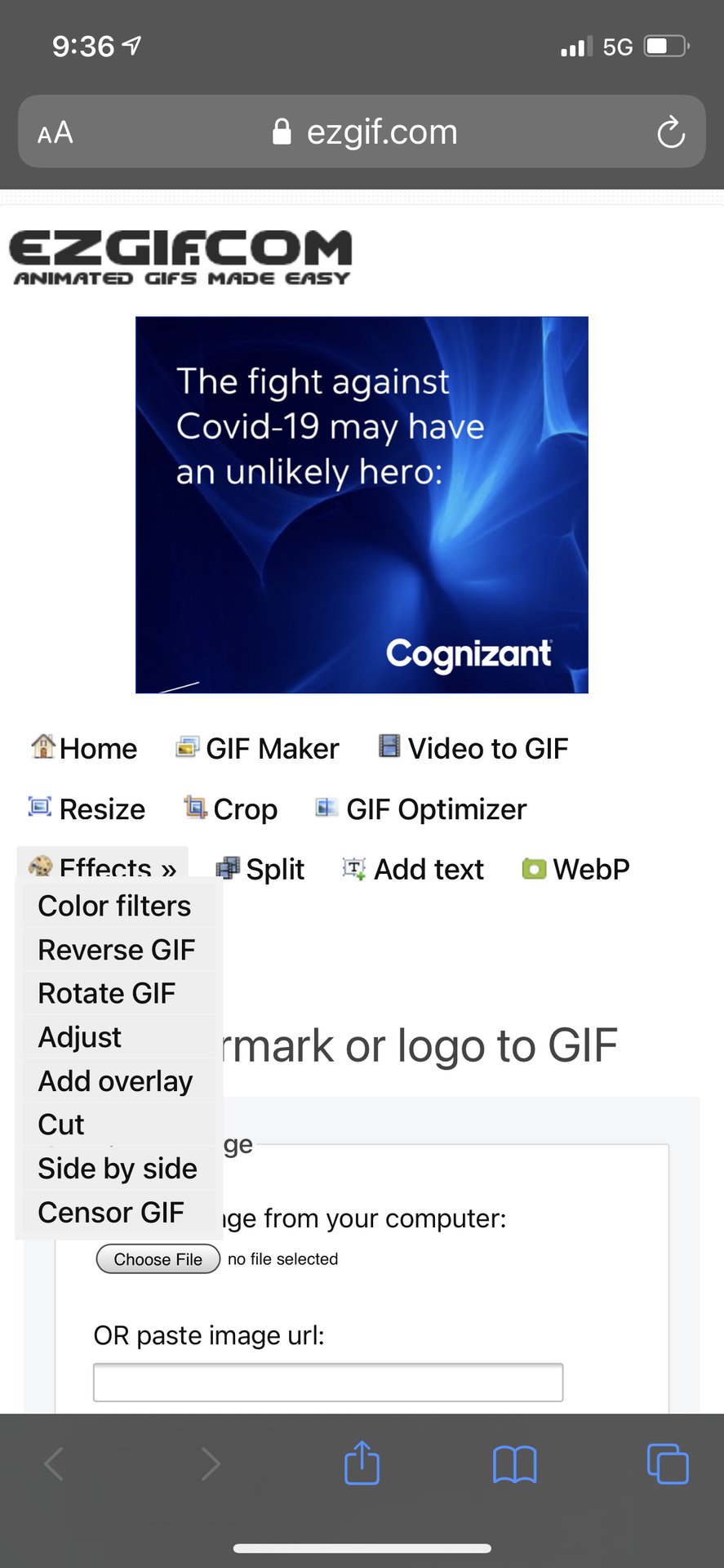Choose Rotate GIF option

[x=107, y=993]
